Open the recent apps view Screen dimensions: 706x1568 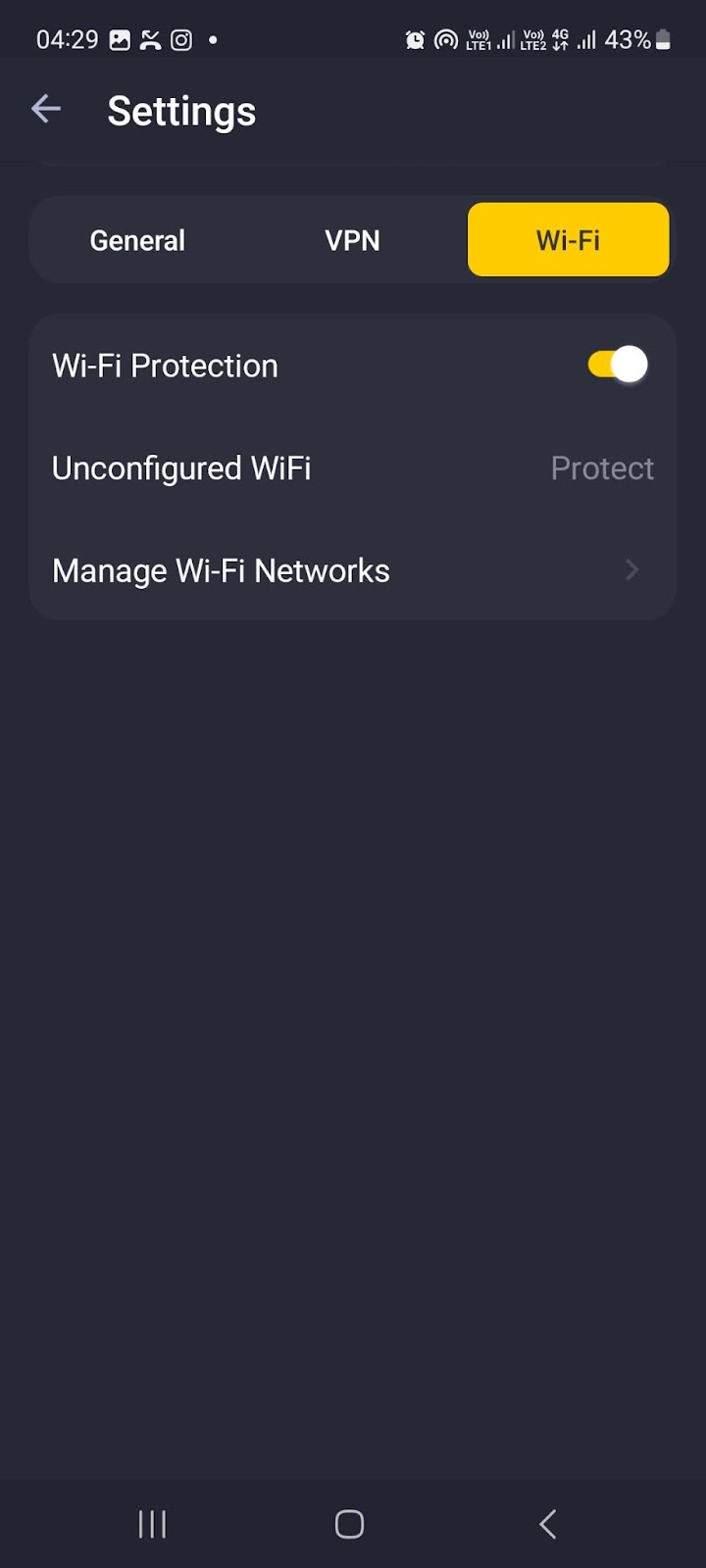click(x=152, y=1524)
